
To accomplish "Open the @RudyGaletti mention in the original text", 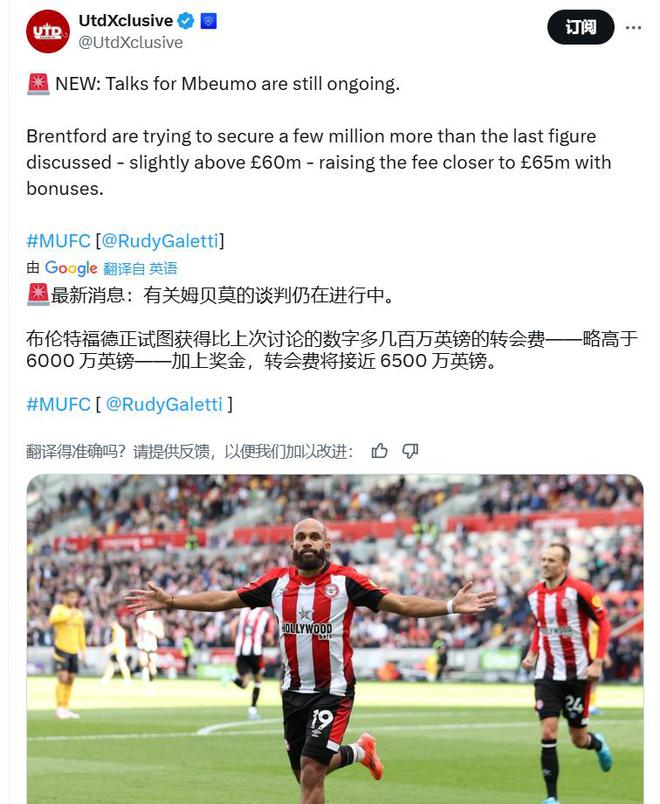I will pos(163,240).
